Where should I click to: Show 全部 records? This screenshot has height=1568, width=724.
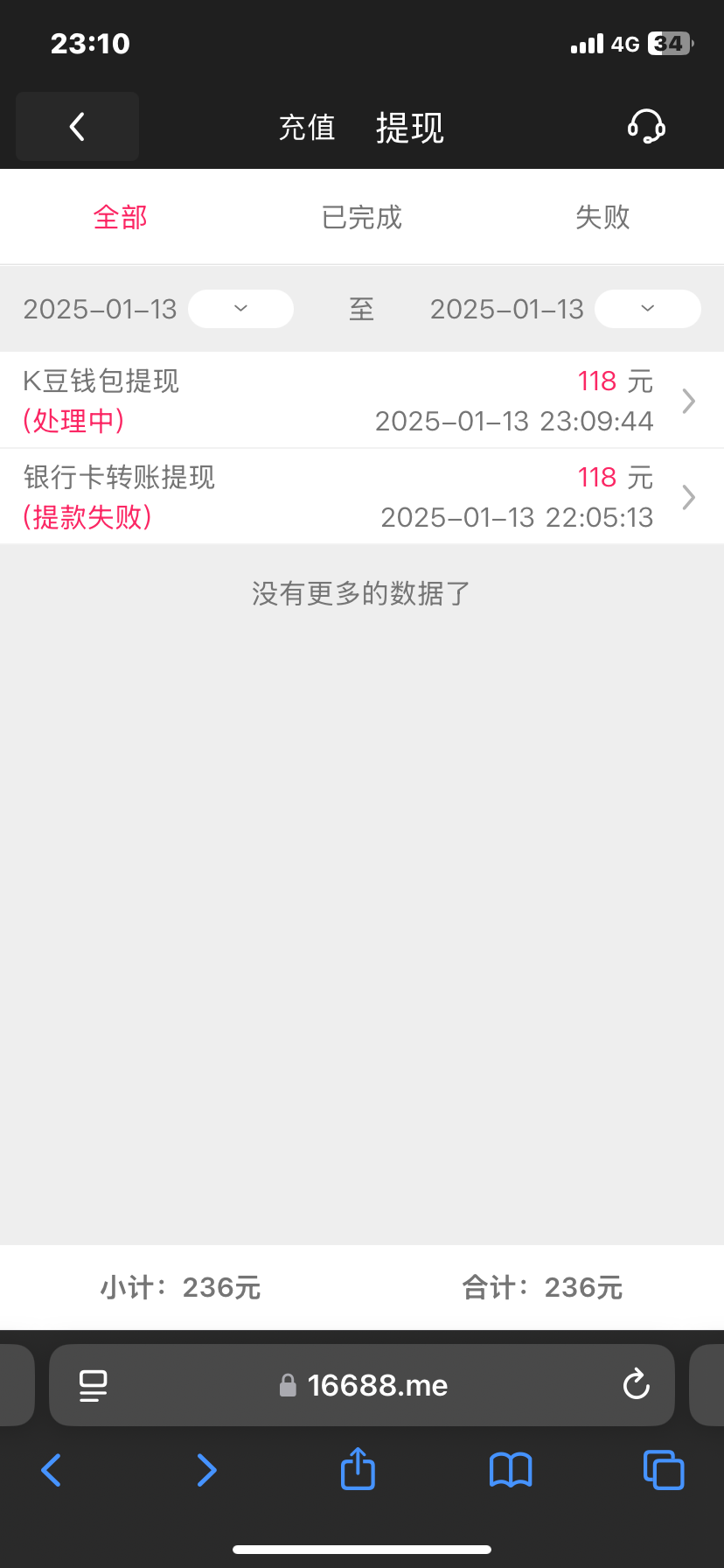pos(121,217)
